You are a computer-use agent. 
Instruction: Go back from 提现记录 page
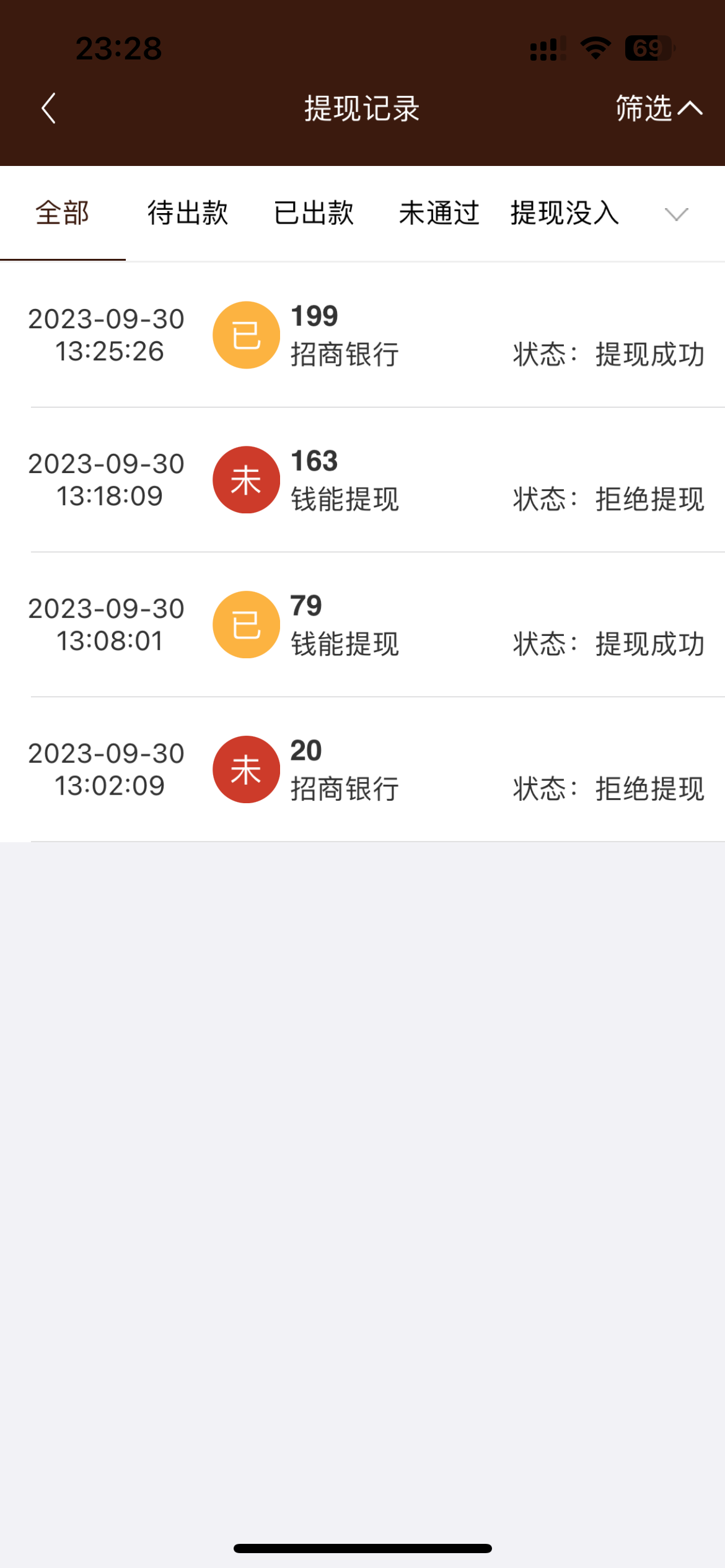point(49,109)
